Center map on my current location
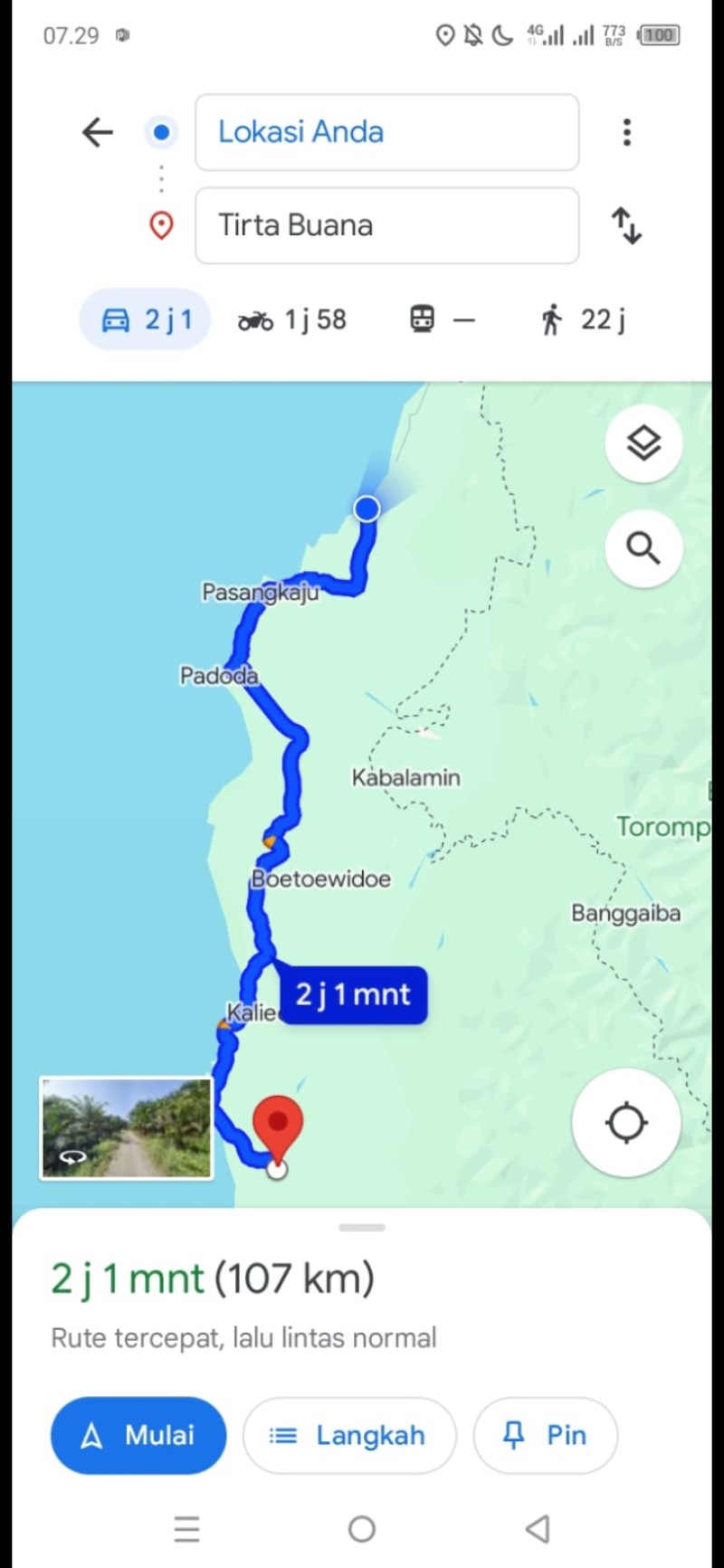This screenshot has width=724, height=1568. pos(626,1123)
